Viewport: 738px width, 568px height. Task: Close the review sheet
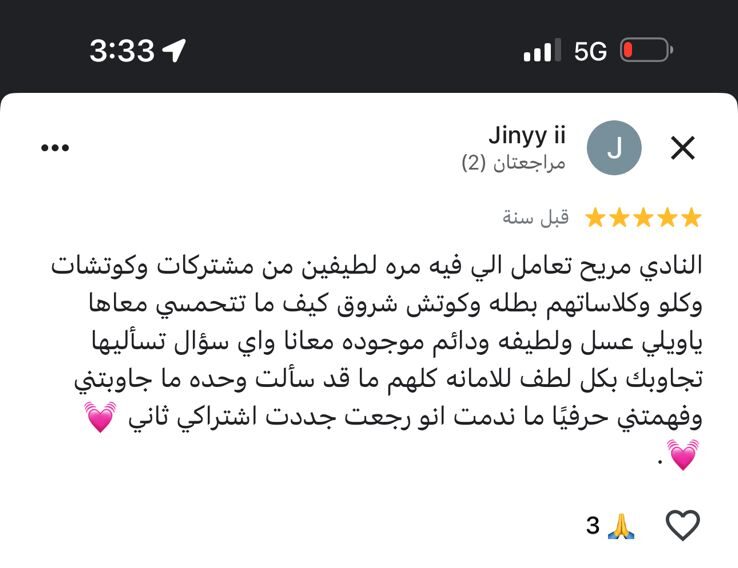683,149
